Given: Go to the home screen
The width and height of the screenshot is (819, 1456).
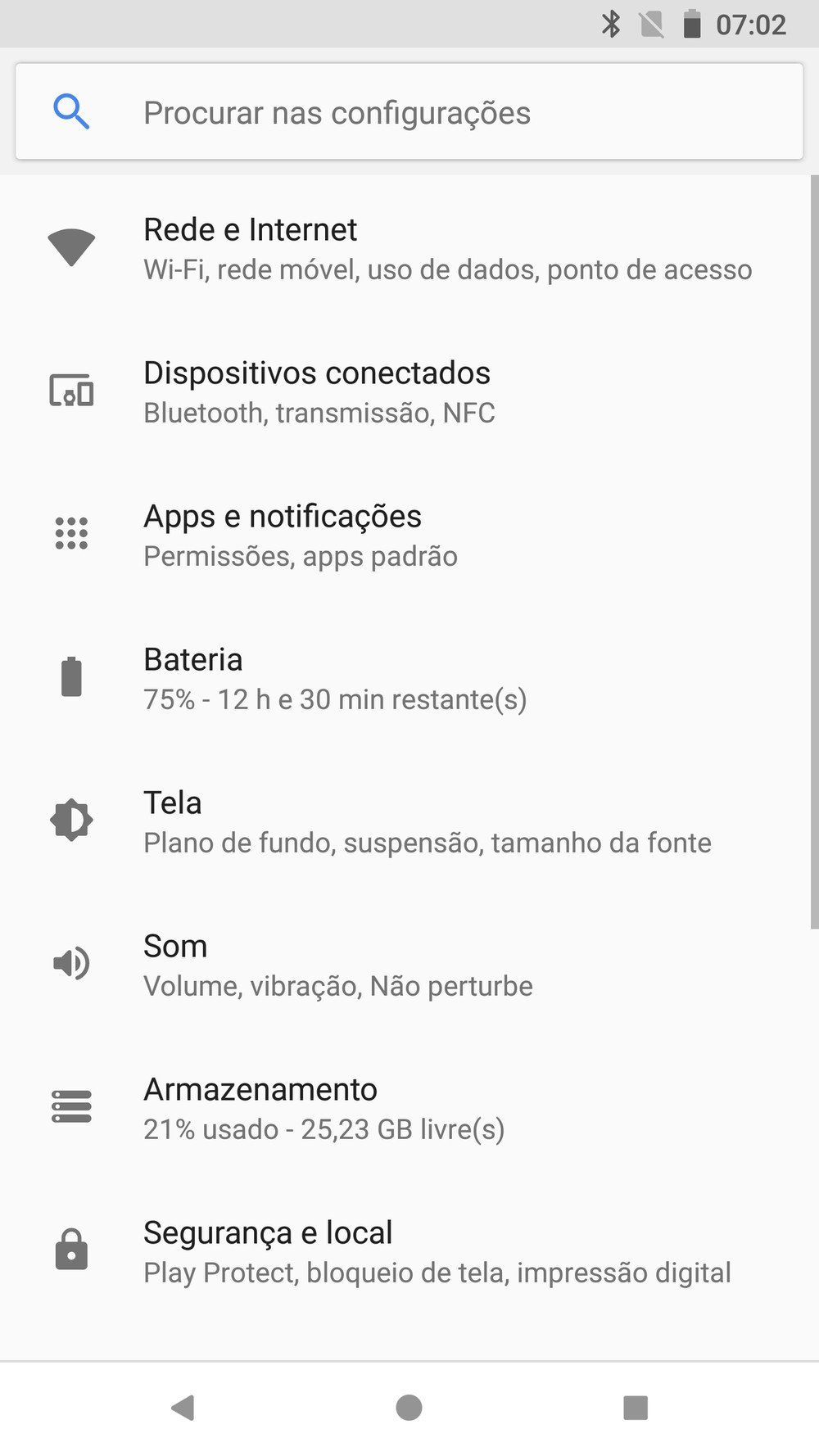Looking at the screenshot, I should (x=409, y=1408).
